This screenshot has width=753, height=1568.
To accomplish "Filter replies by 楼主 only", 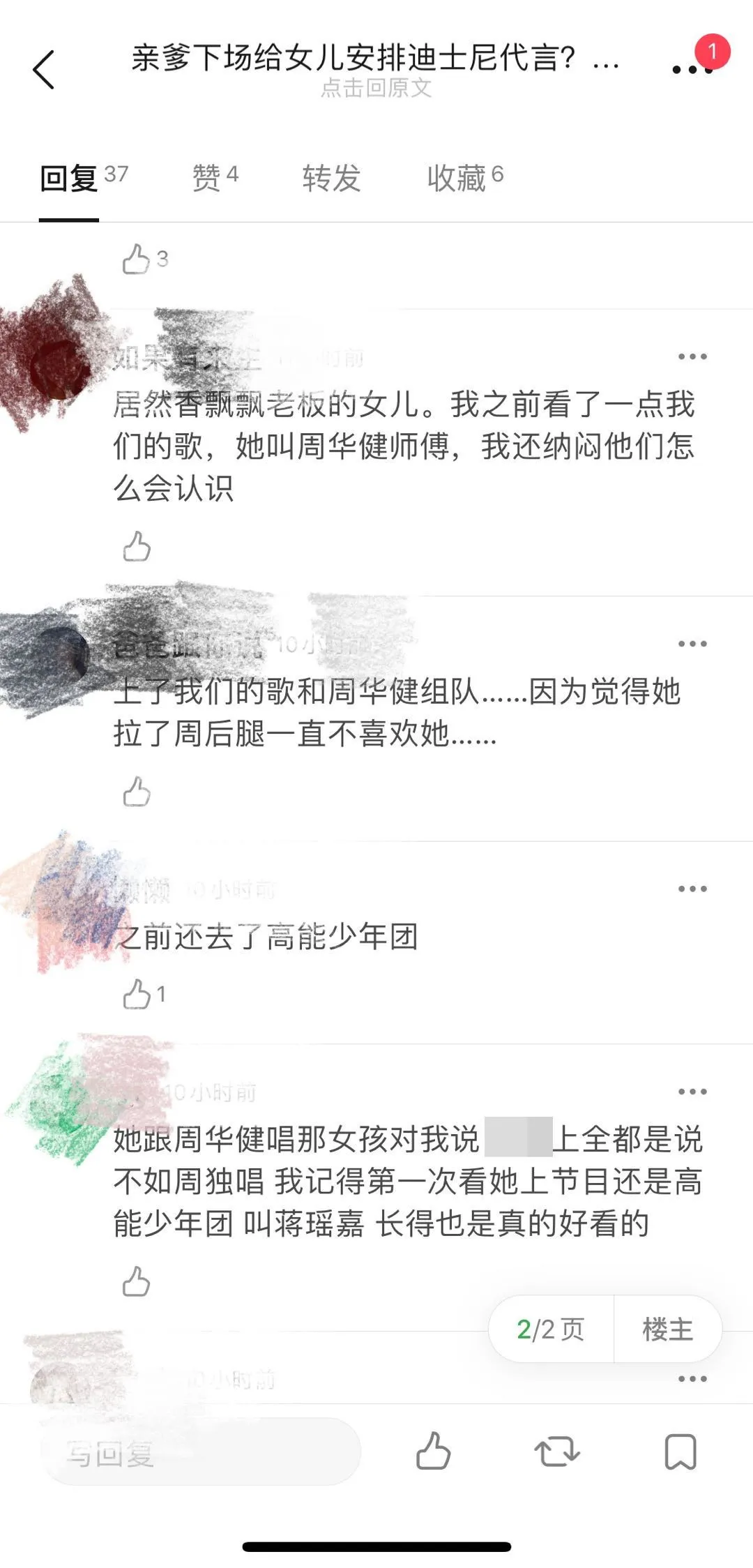I will 667,1329.
